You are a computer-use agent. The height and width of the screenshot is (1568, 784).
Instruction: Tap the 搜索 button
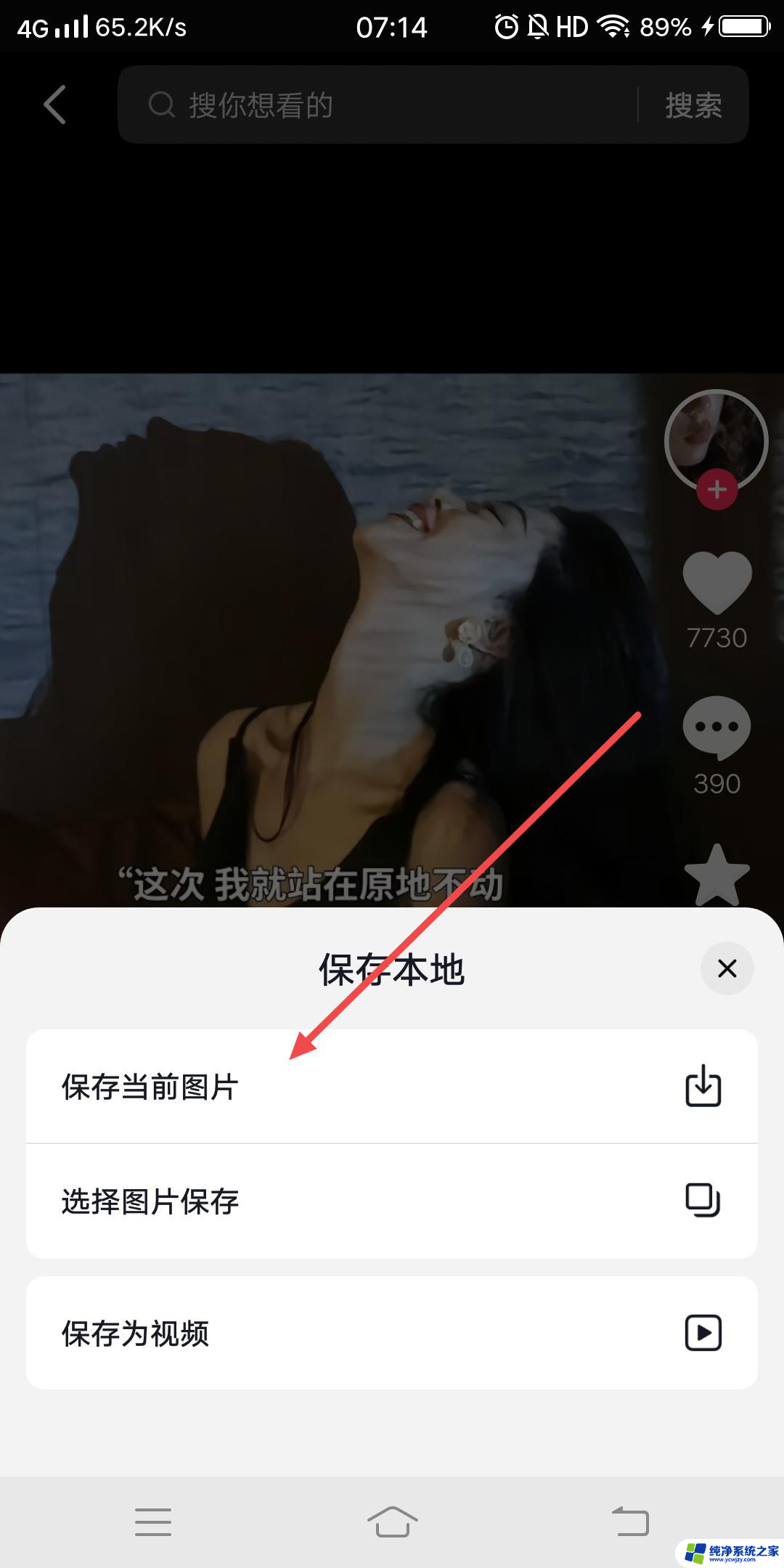click(693, 105)
